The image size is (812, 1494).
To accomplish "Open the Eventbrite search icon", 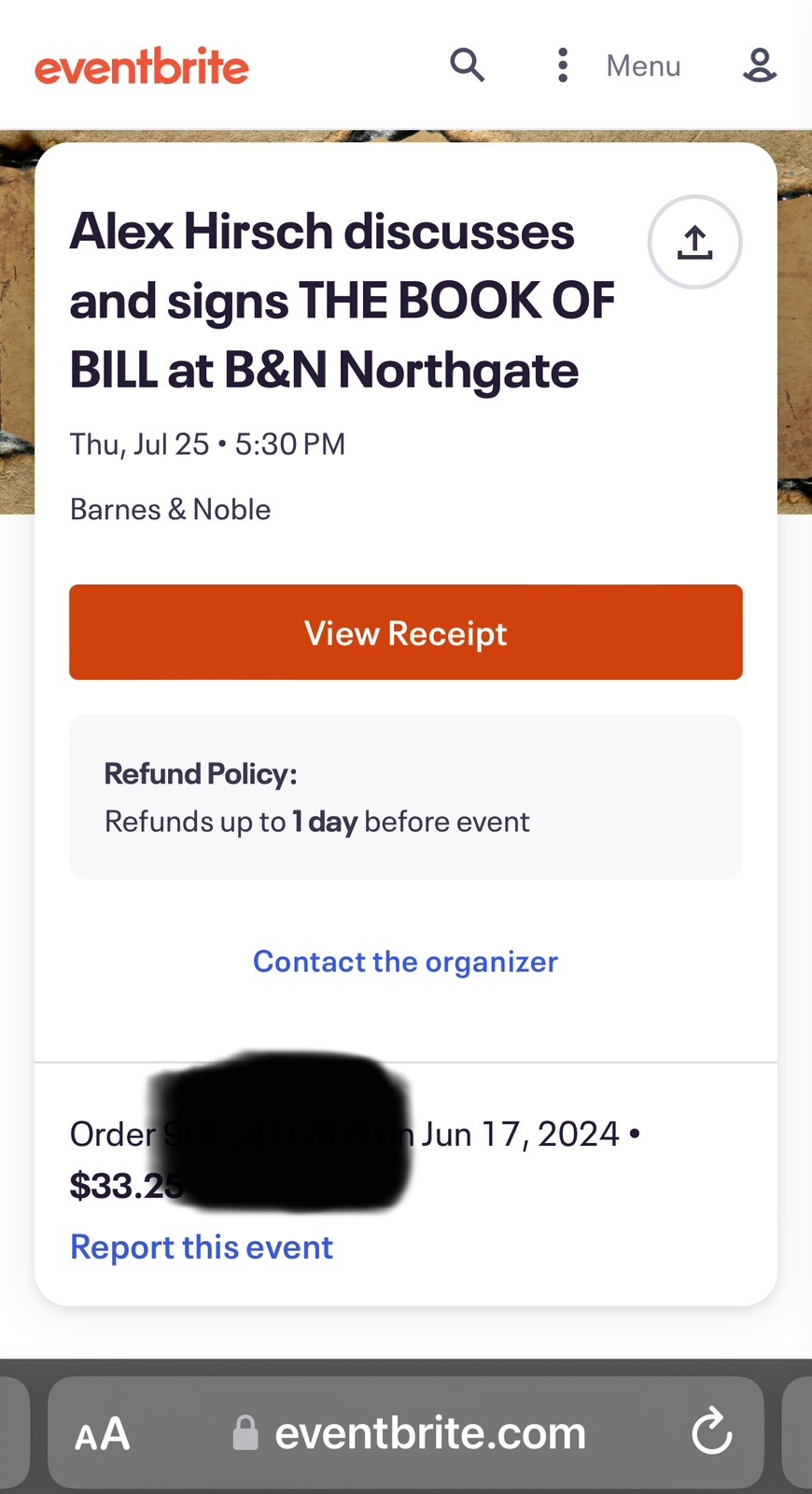I will pos(467,65).
